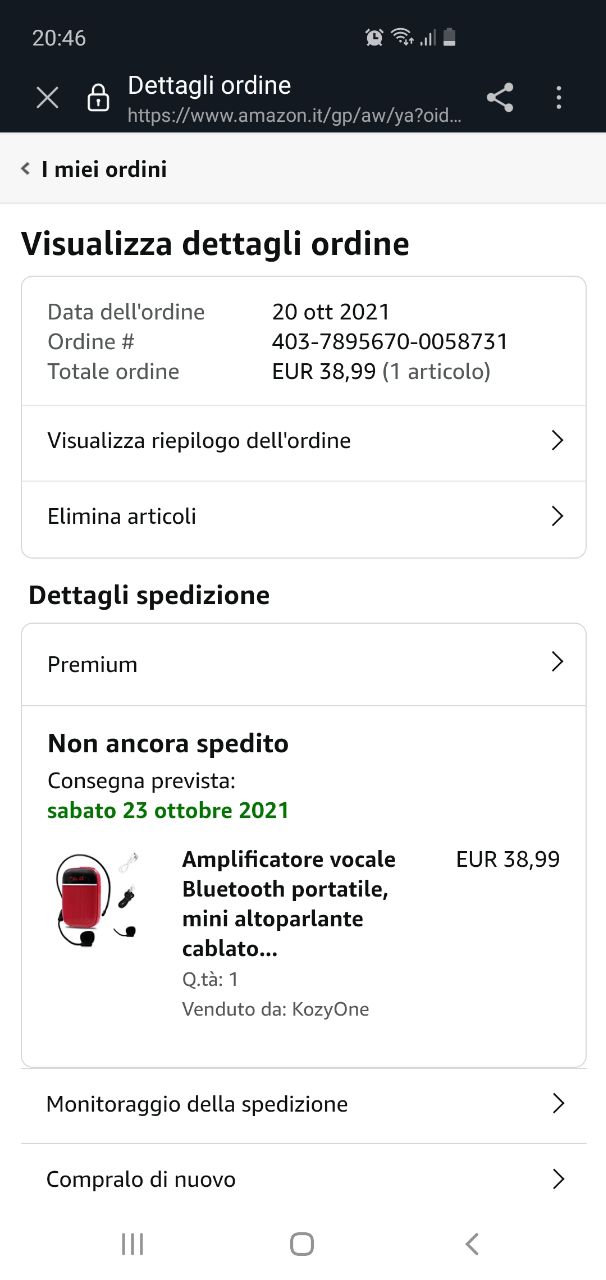Go to the home screen
The image size is (606, 1280).
(x=302, y=1244)
